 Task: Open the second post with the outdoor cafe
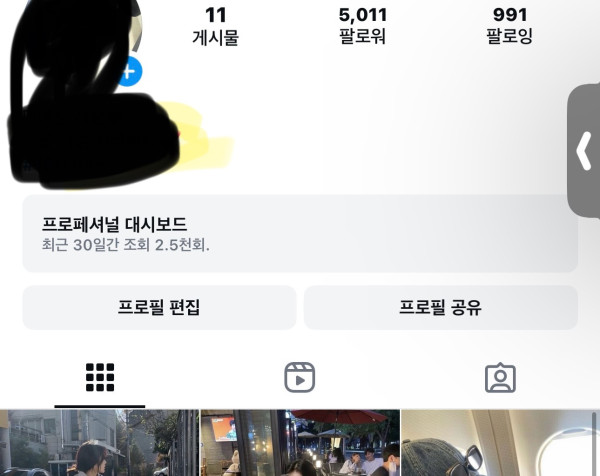299,445
